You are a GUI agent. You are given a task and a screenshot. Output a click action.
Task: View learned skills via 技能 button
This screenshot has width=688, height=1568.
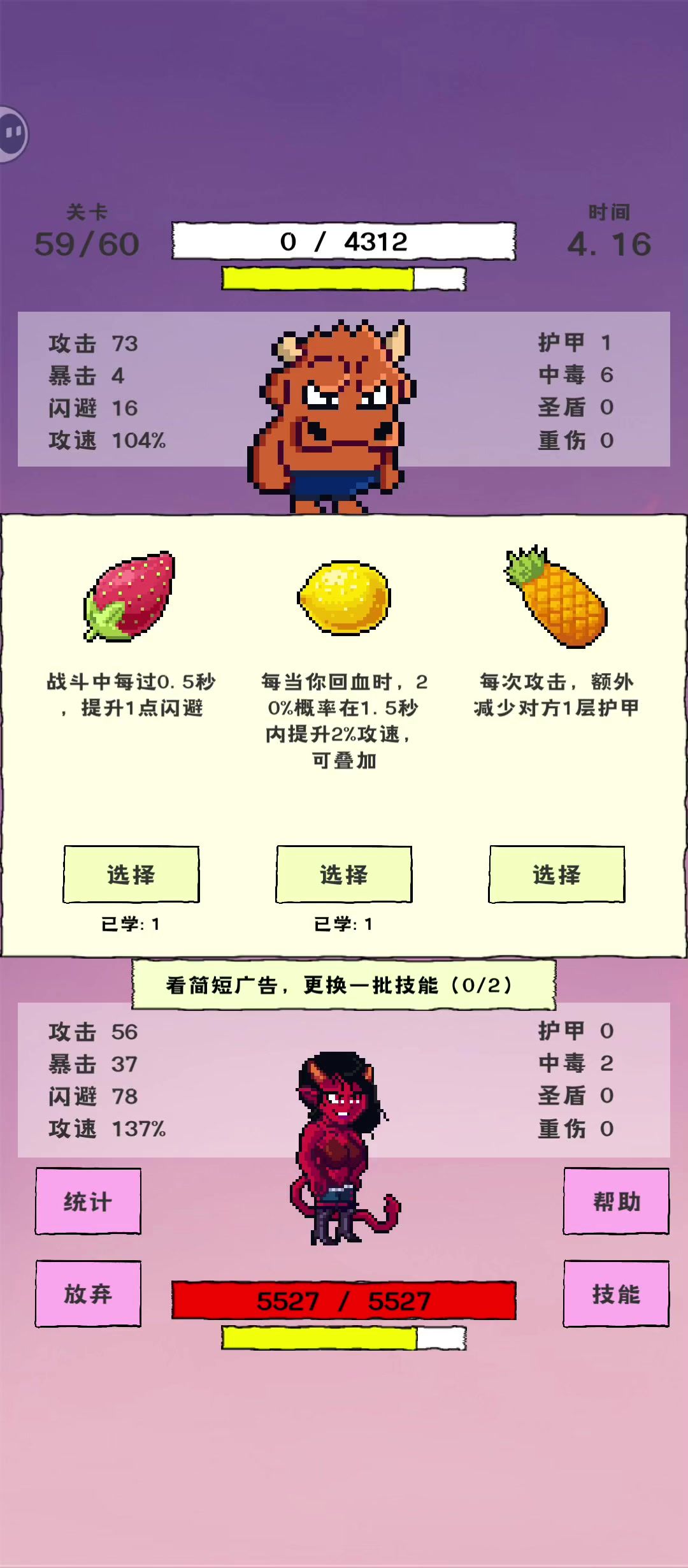point(616,1294)
